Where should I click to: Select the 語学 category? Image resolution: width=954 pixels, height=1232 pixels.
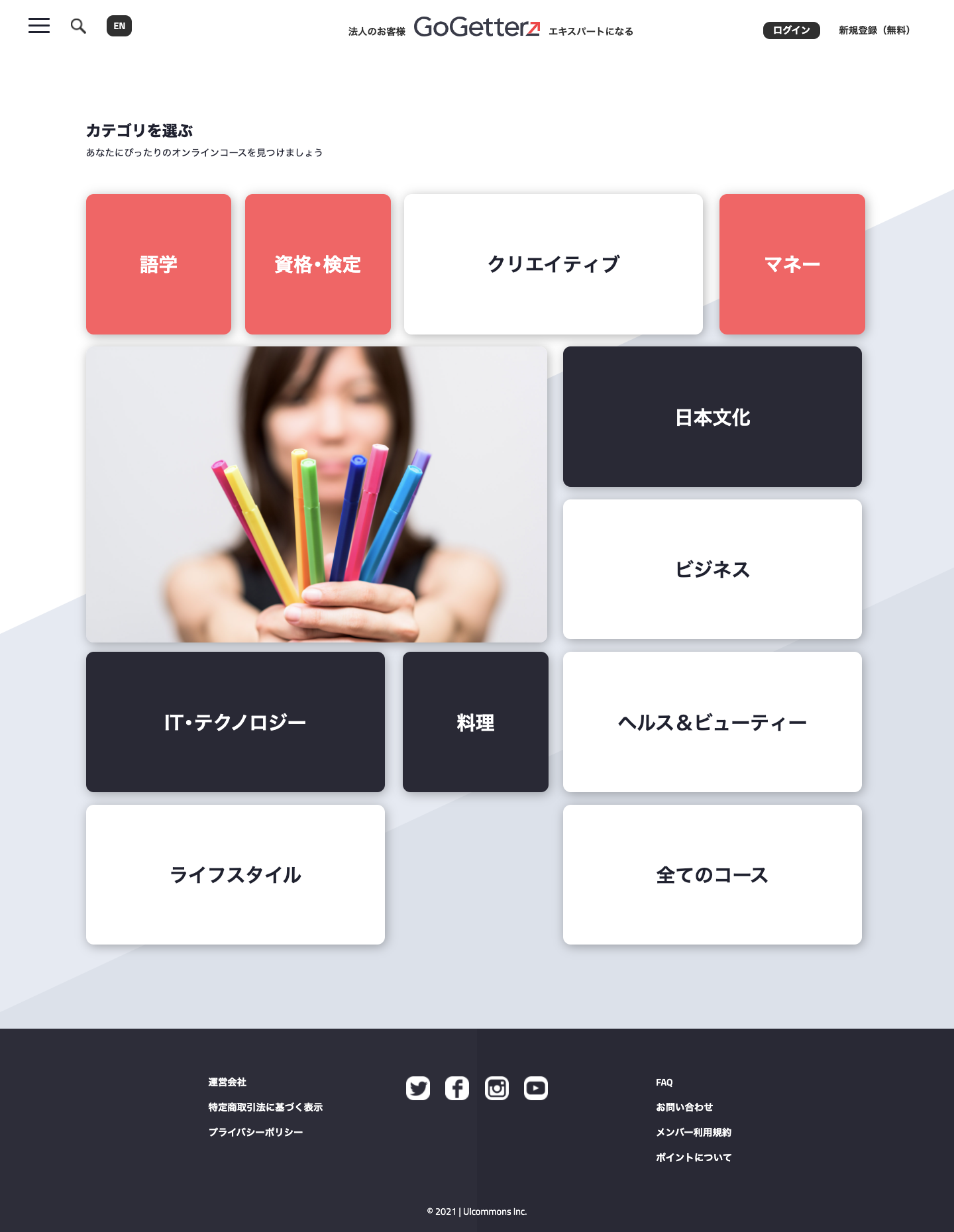click(x=158, y=264)
